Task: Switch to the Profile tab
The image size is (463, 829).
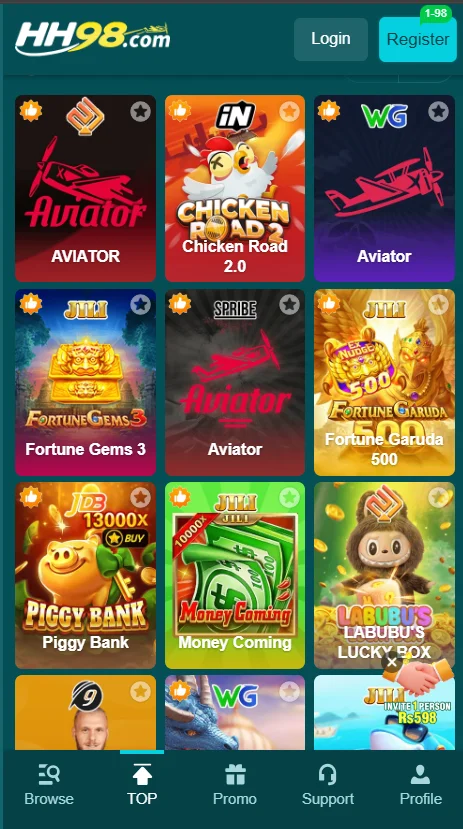Action: [421, 785]
